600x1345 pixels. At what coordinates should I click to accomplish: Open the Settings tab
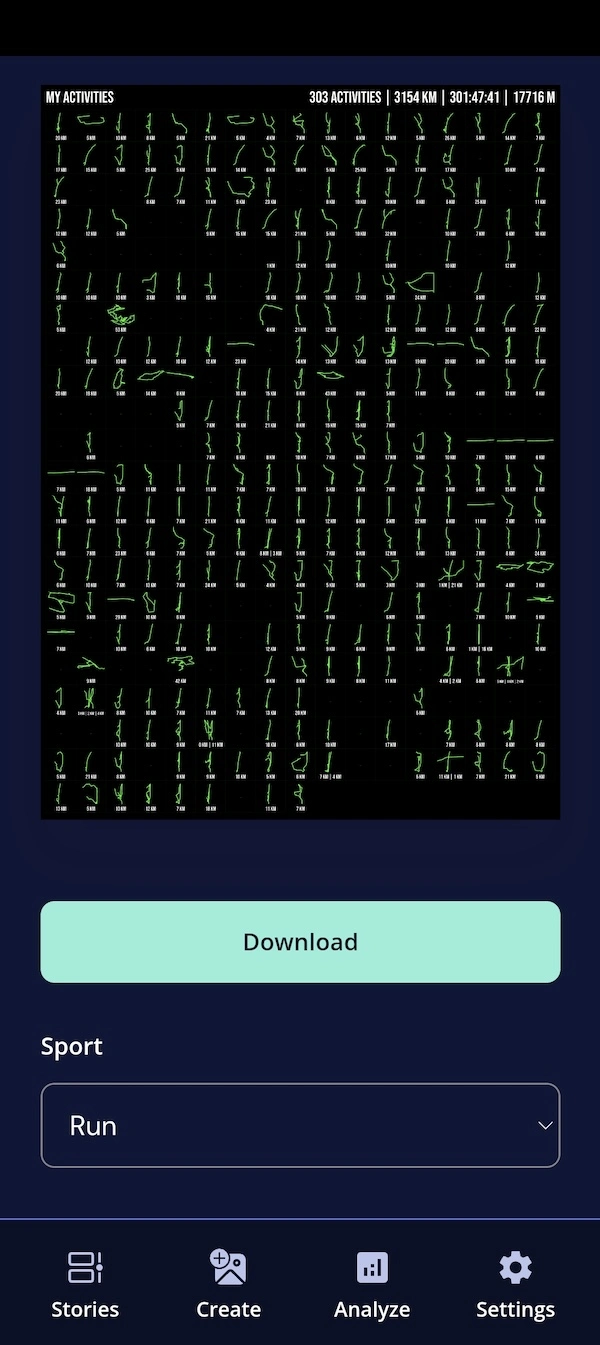click(515, 1285)
